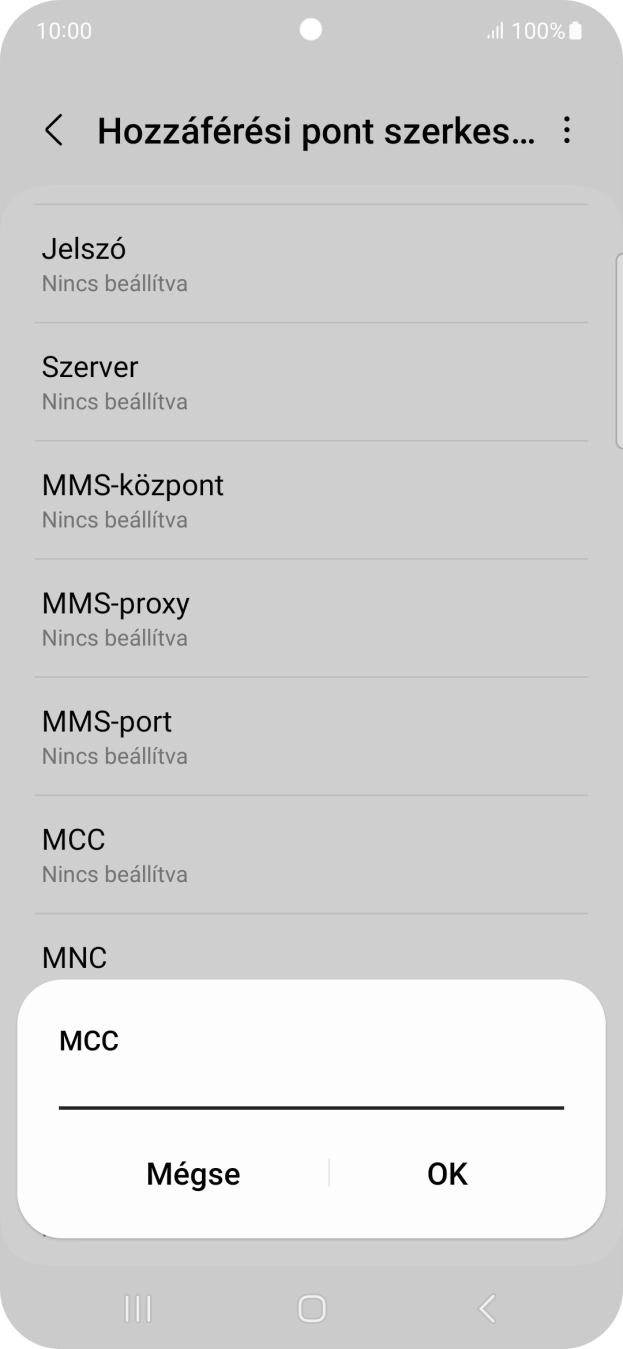Screen dimensions: 623x1349
Task: Open the MMS-port setting row
Action: pos(311,736)
